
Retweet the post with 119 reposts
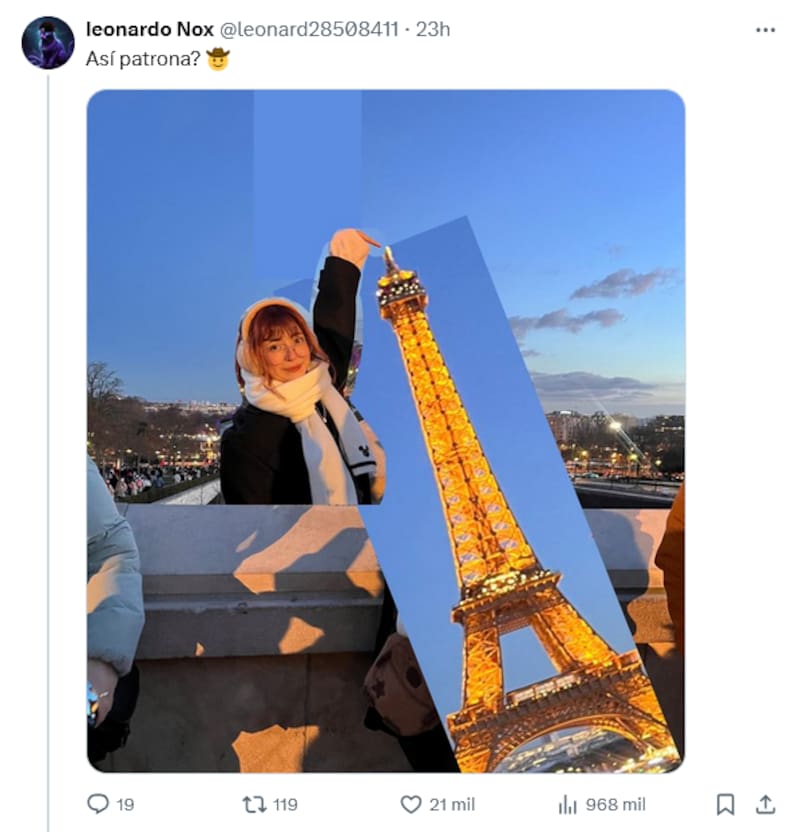pyautogui.click(x=254, y=804)
